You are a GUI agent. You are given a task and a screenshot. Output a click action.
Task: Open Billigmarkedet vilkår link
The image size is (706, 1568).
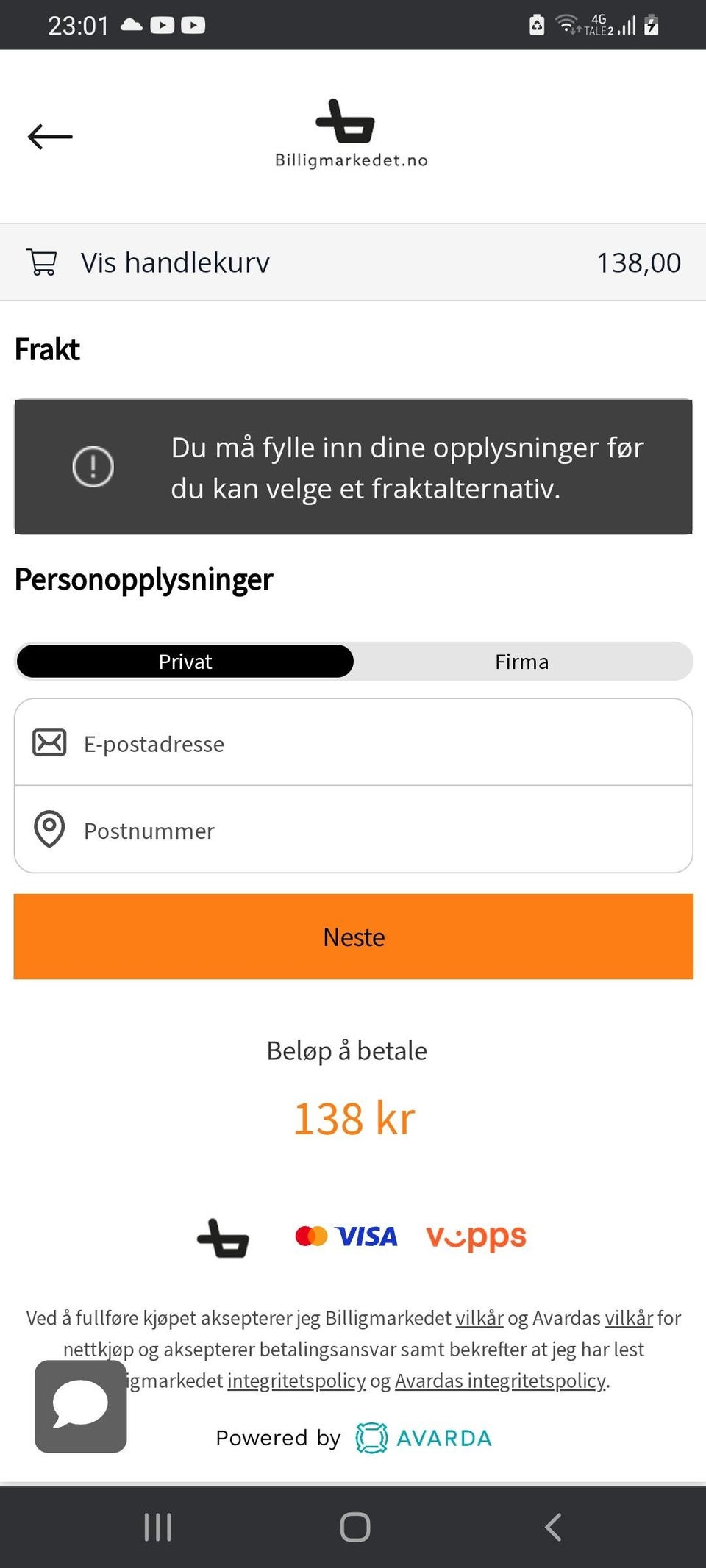[x=479, y=1318]
